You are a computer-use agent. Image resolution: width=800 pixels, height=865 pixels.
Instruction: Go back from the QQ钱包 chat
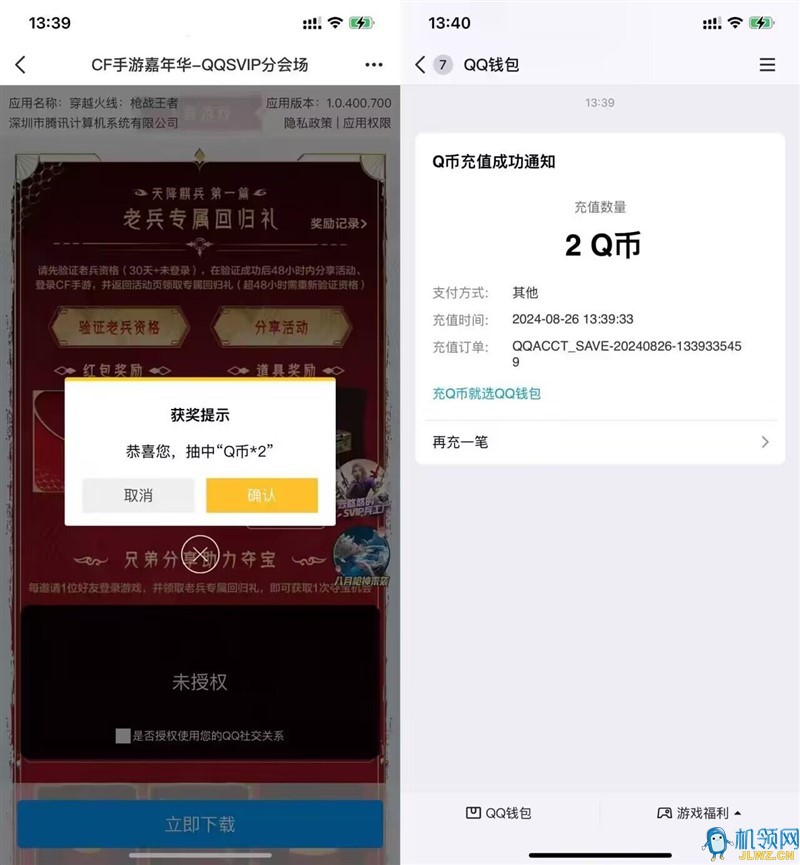pos(421,65)
